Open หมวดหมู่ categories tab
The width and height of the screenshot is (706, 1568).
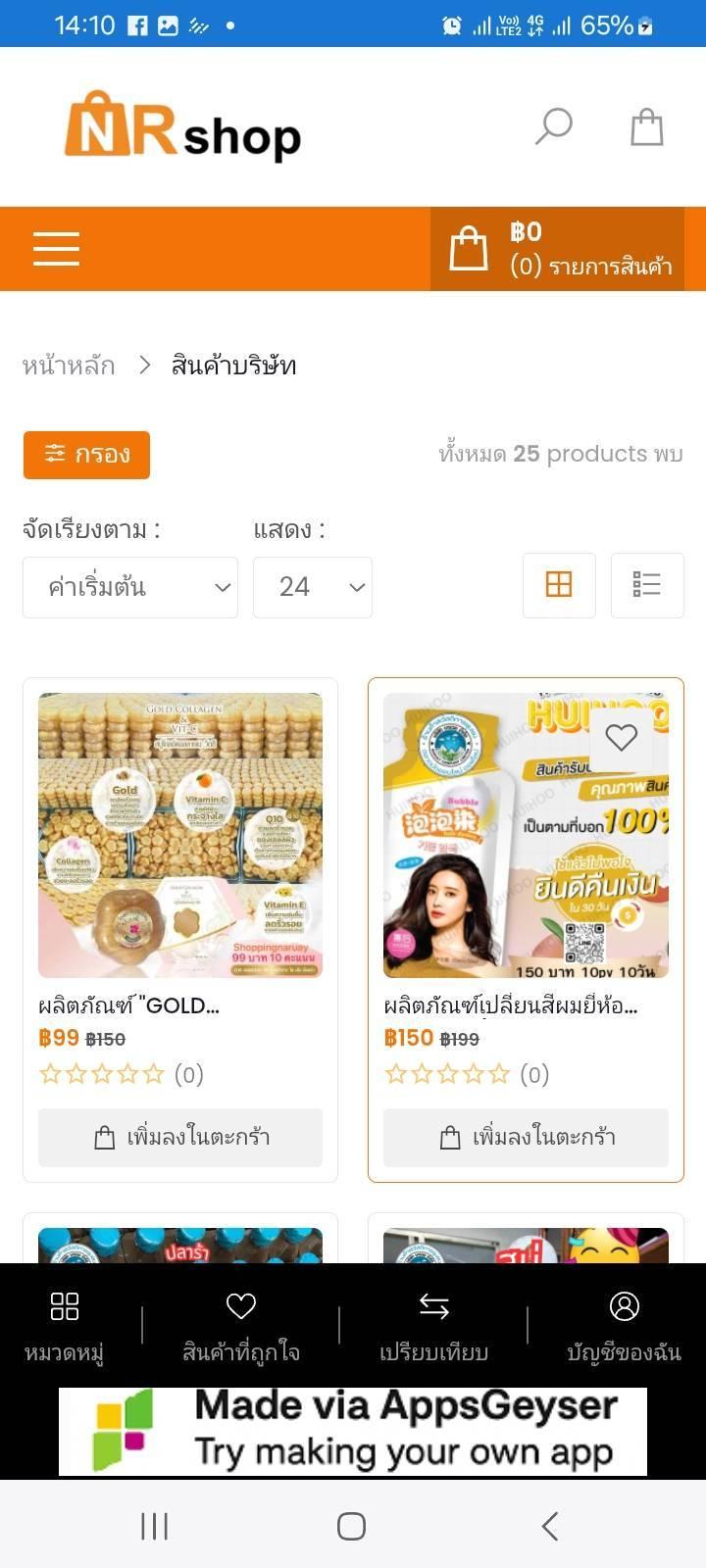[65, 1326]
